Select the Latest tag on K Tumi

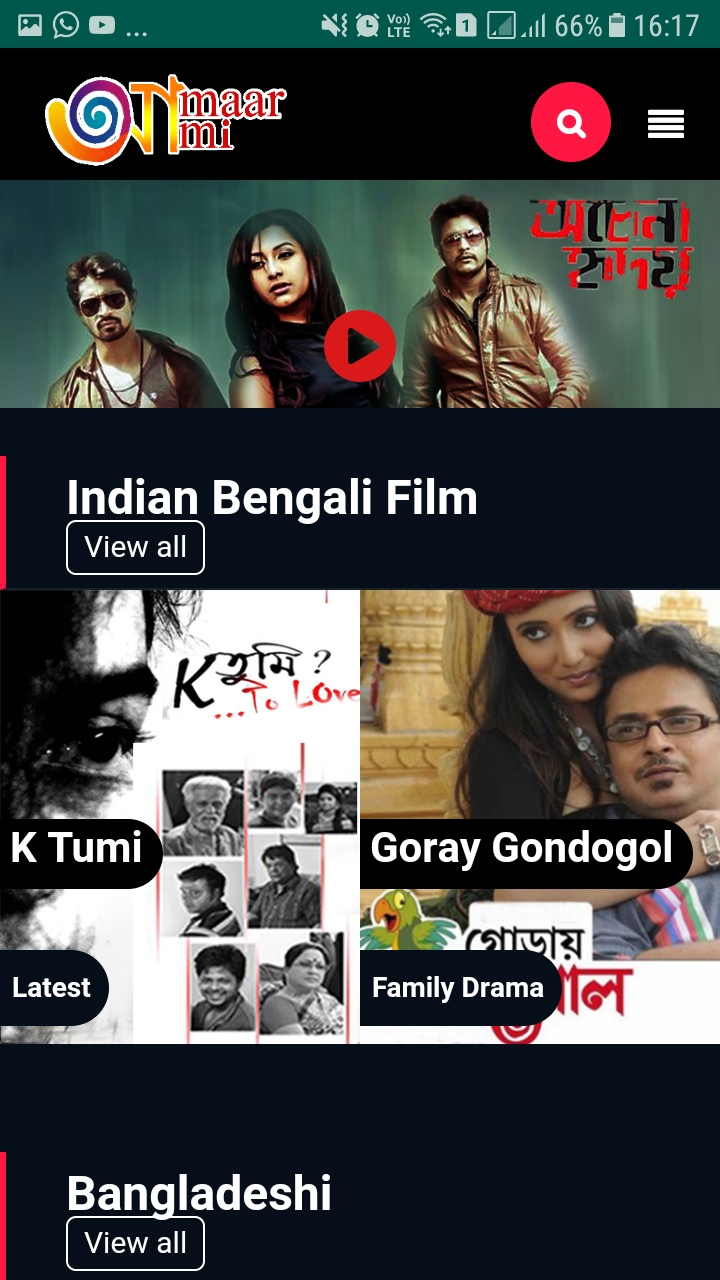pyautogui.click(x=52, y=988)
